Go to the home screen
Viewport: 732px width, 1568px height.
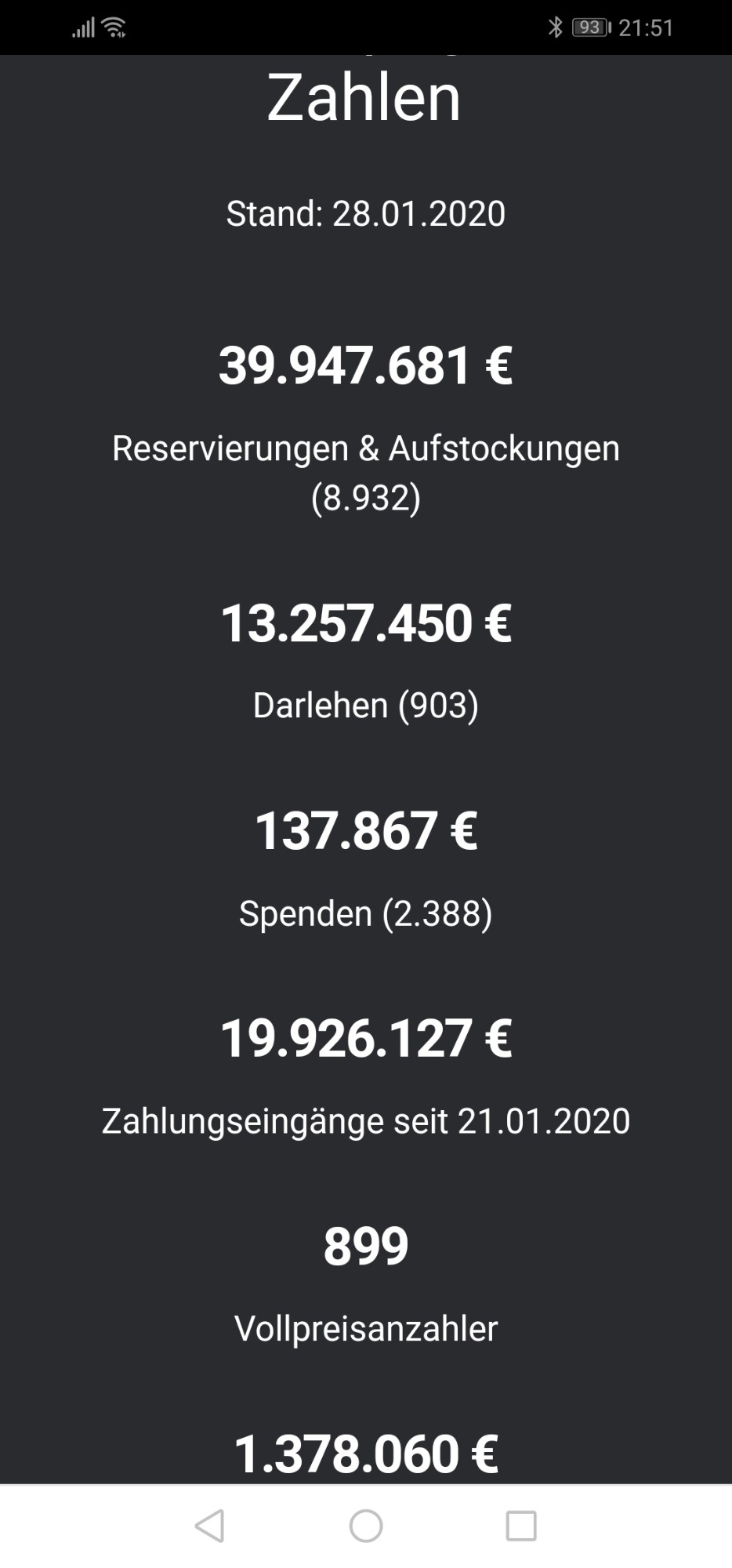click(366, 1526)
